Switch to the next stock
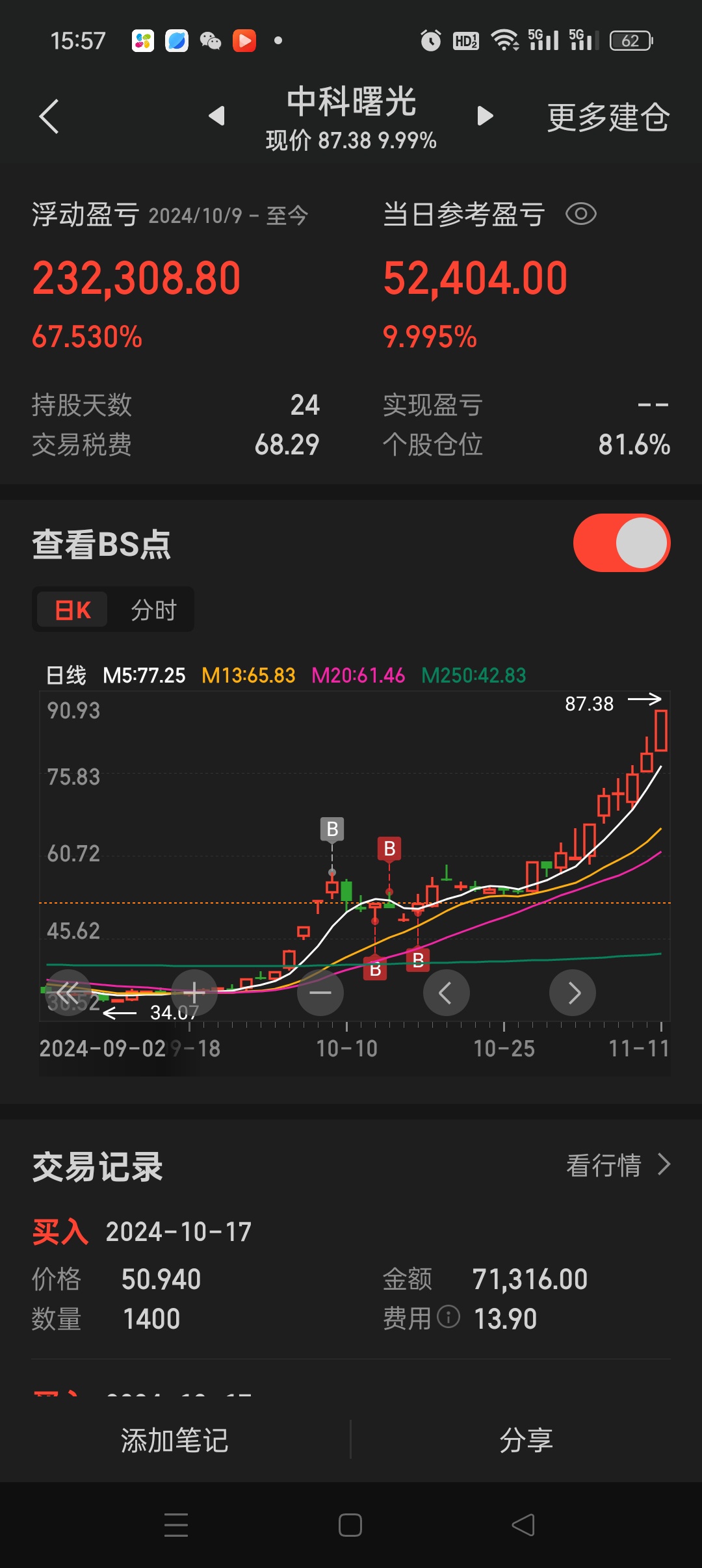702x1568 pixels. click(x=485, y=116)
